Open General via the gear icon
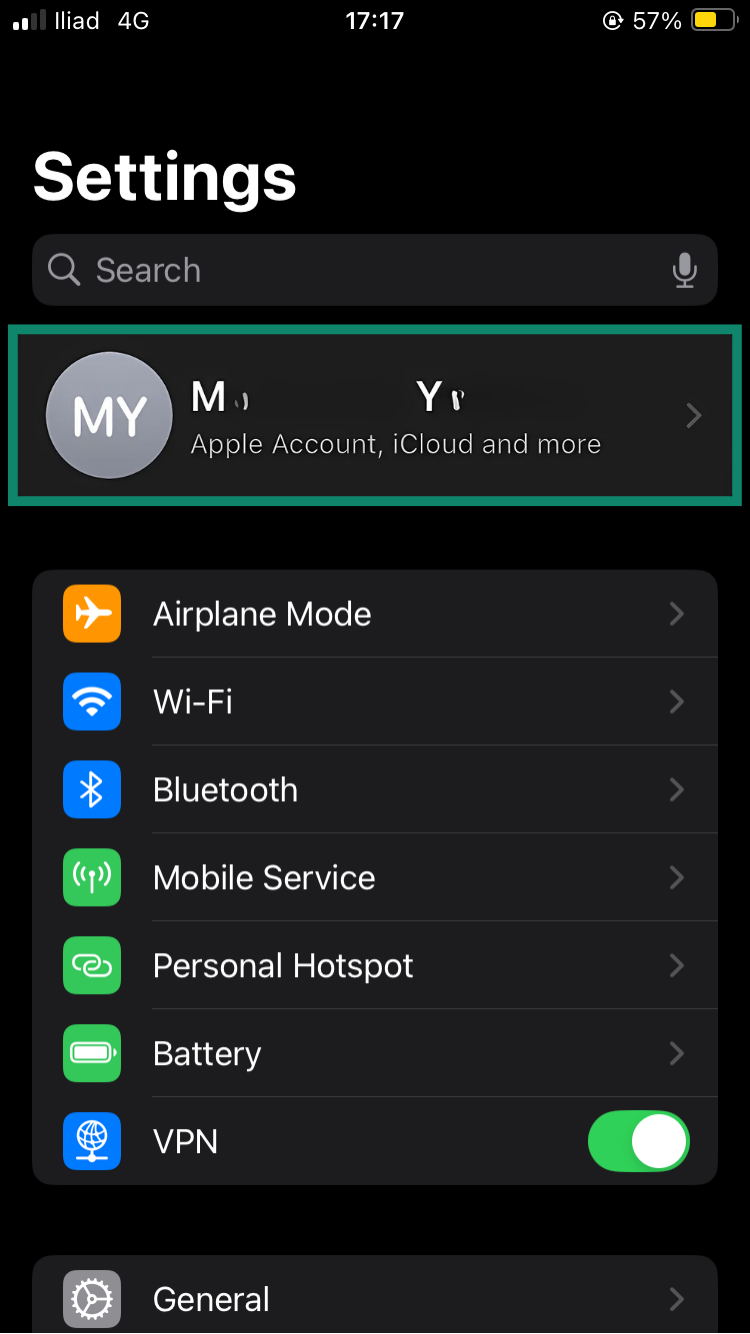 pos(92,1298)
